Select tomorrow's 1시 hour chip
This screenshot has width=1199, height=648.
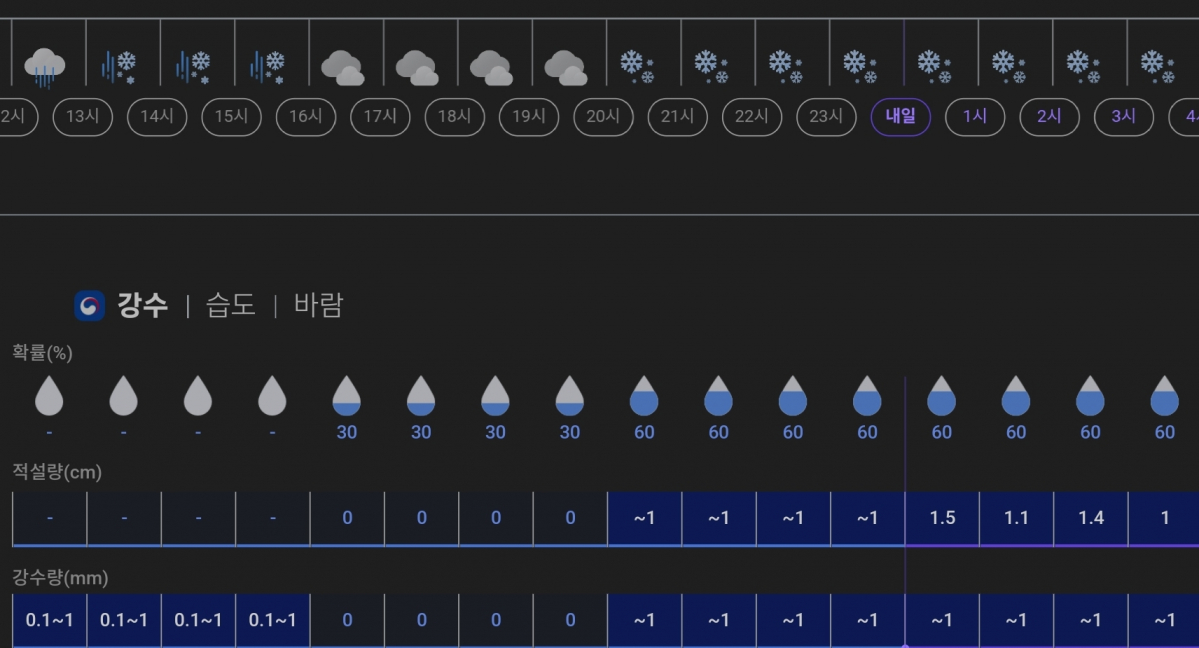click(x=975, y=117)
